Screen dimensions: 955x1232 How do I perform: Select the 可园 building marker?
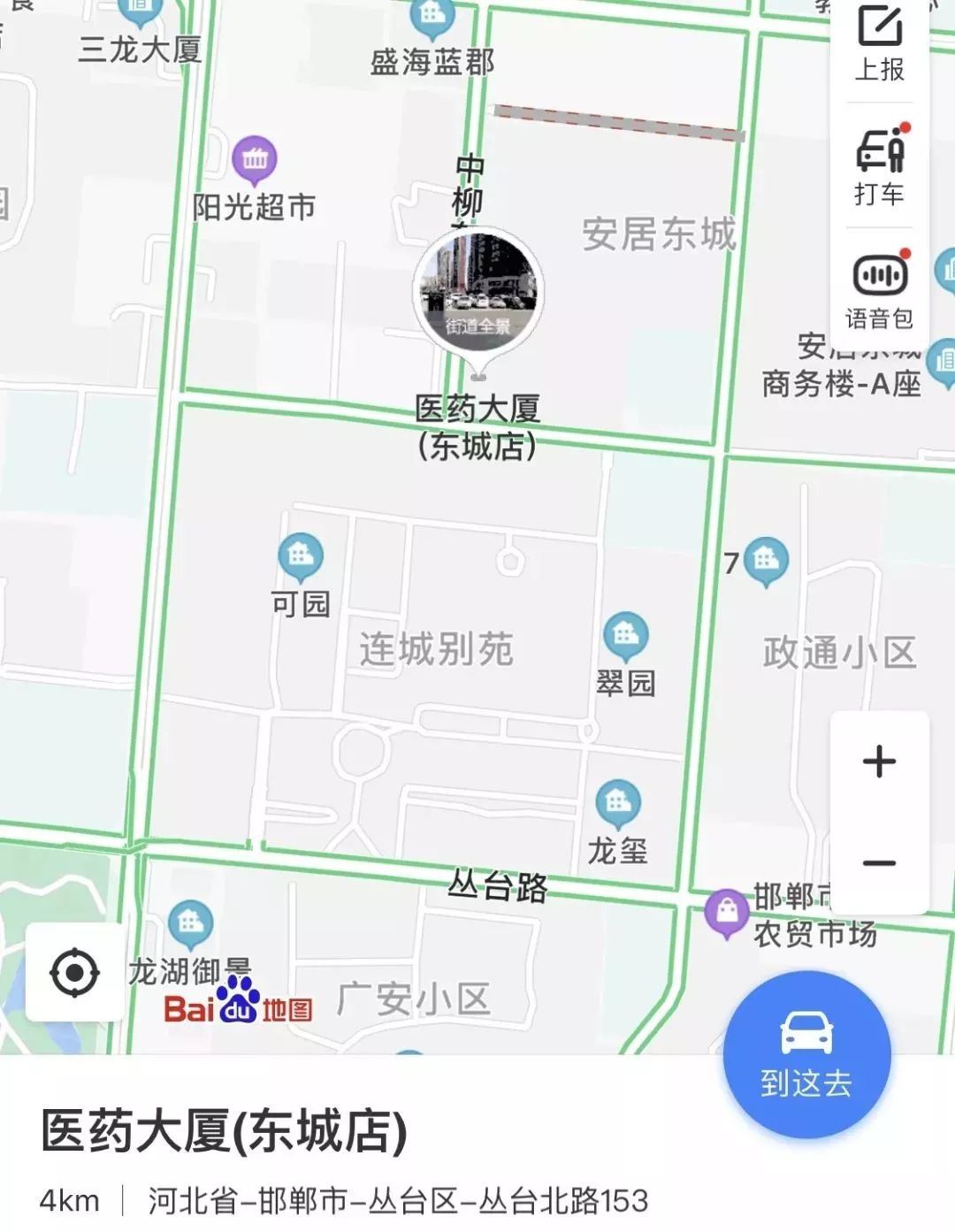coord(301,555)
